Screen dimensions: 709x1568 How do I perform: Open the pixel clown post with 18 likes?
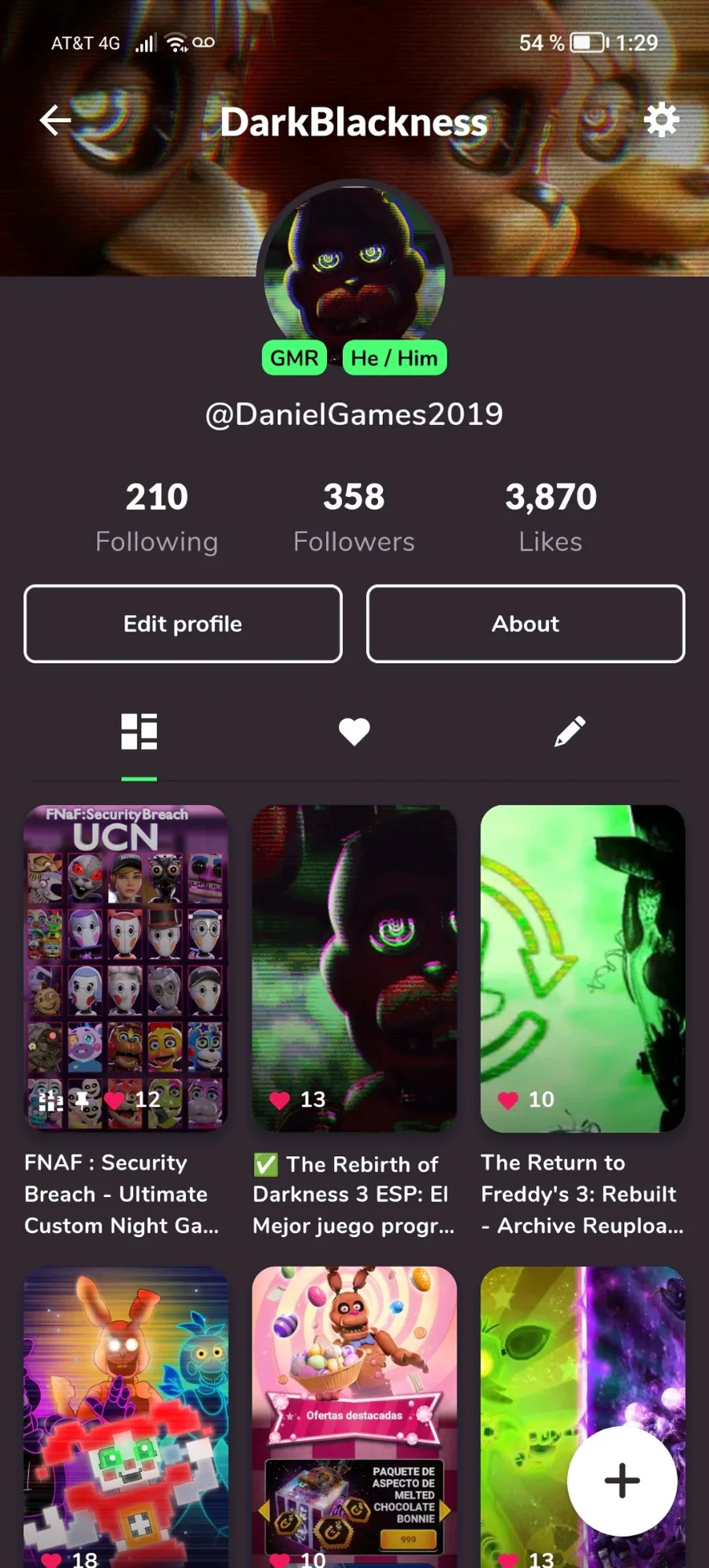pos(126,1417)
